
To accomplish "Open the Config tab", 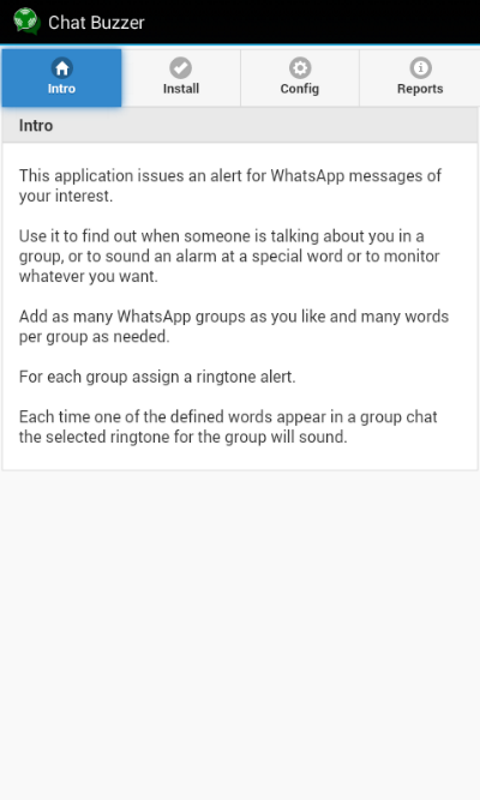I will point(300,78).
